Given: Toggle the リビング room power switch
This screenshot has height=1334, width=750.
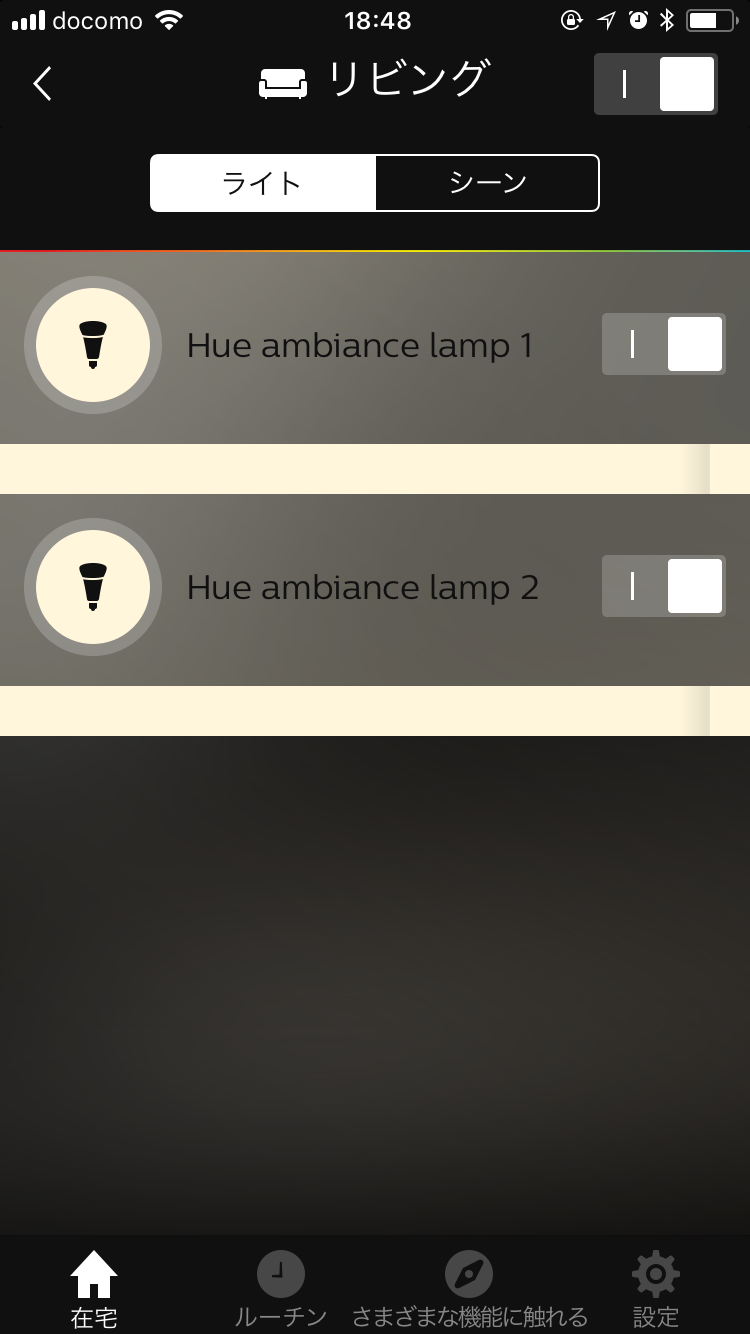Looking at the screenshot, I should [x=655, y=84].
